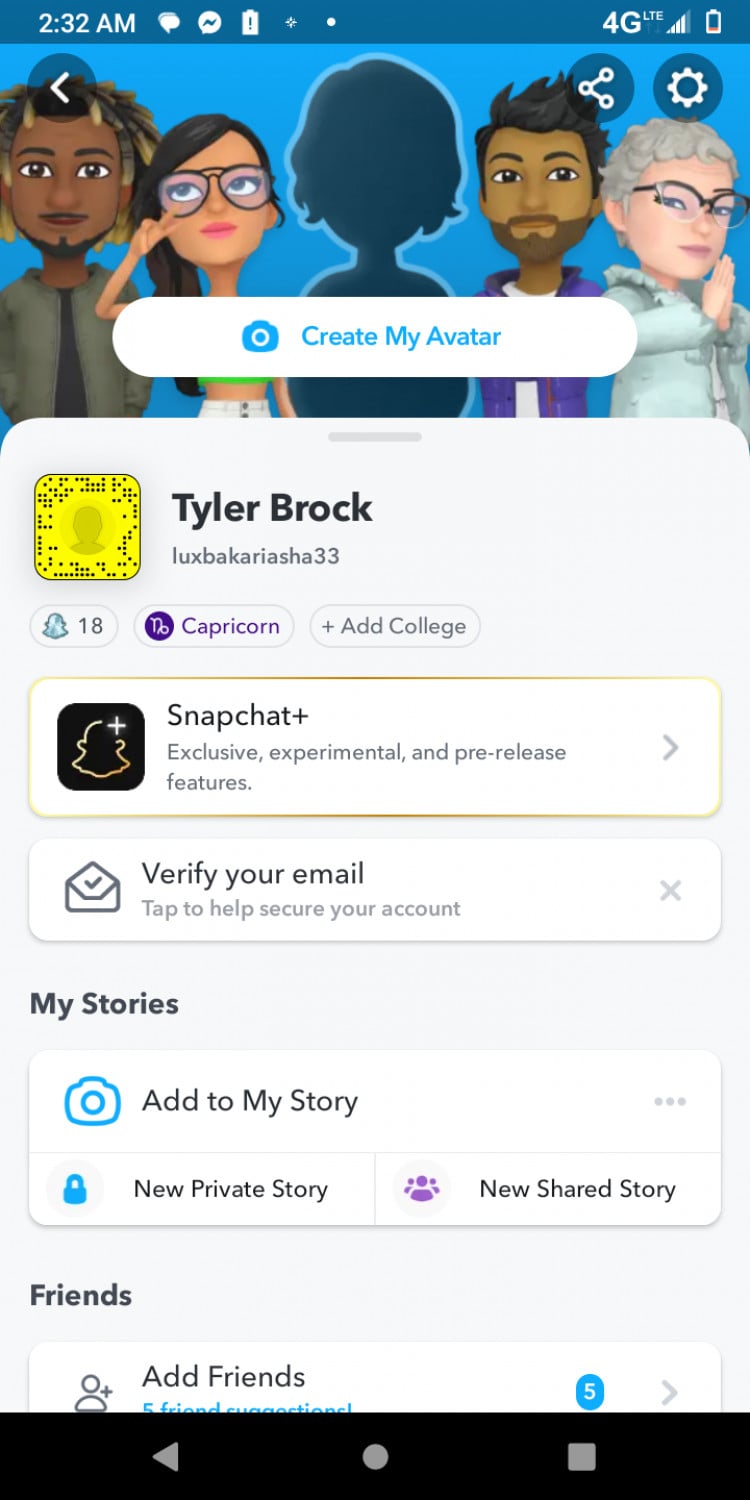Tap the system home button
This screenshot has width=750, height=1500.
pyautogui.click(x=375, y=1456)
